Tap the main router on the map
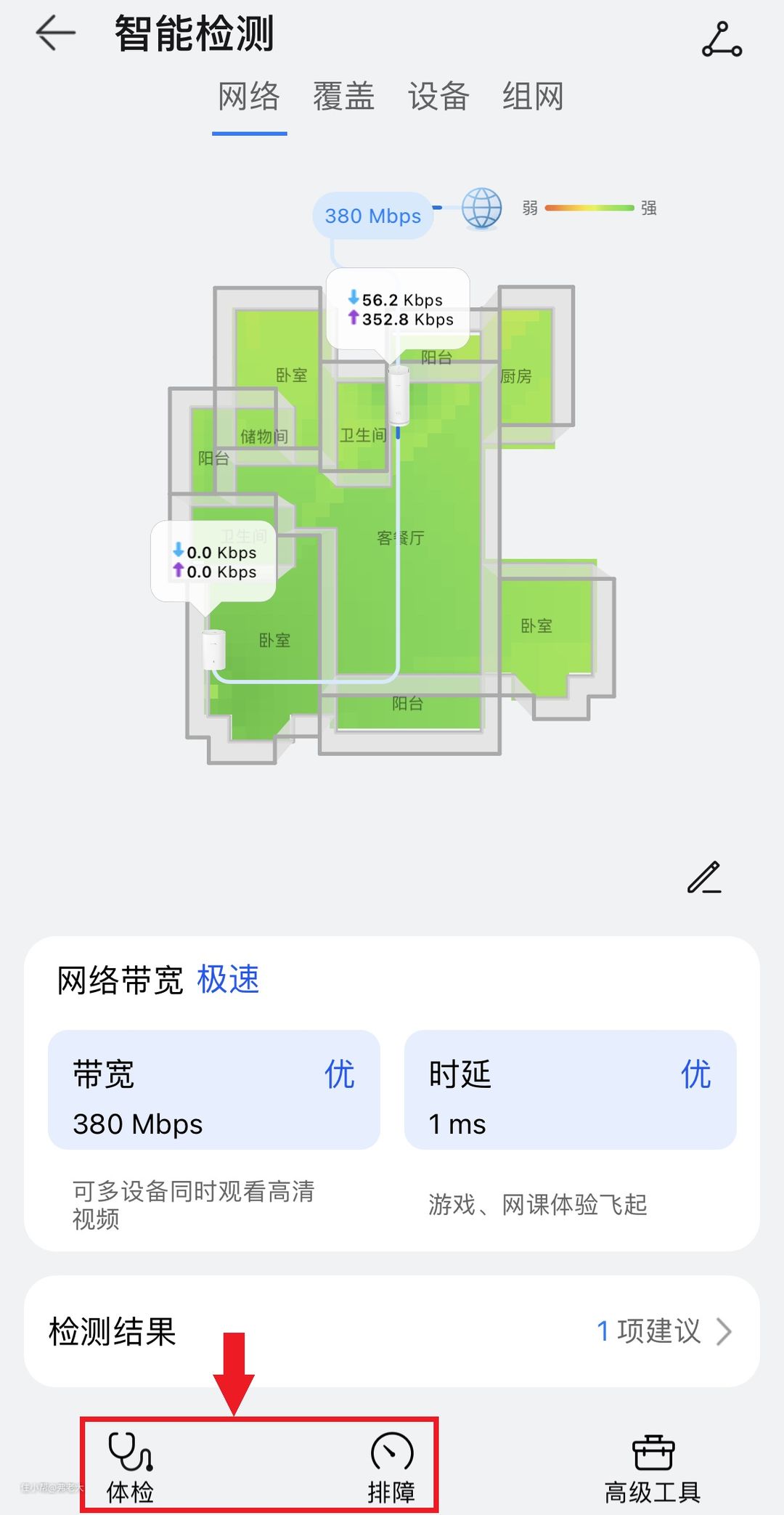 coord(398,396)
